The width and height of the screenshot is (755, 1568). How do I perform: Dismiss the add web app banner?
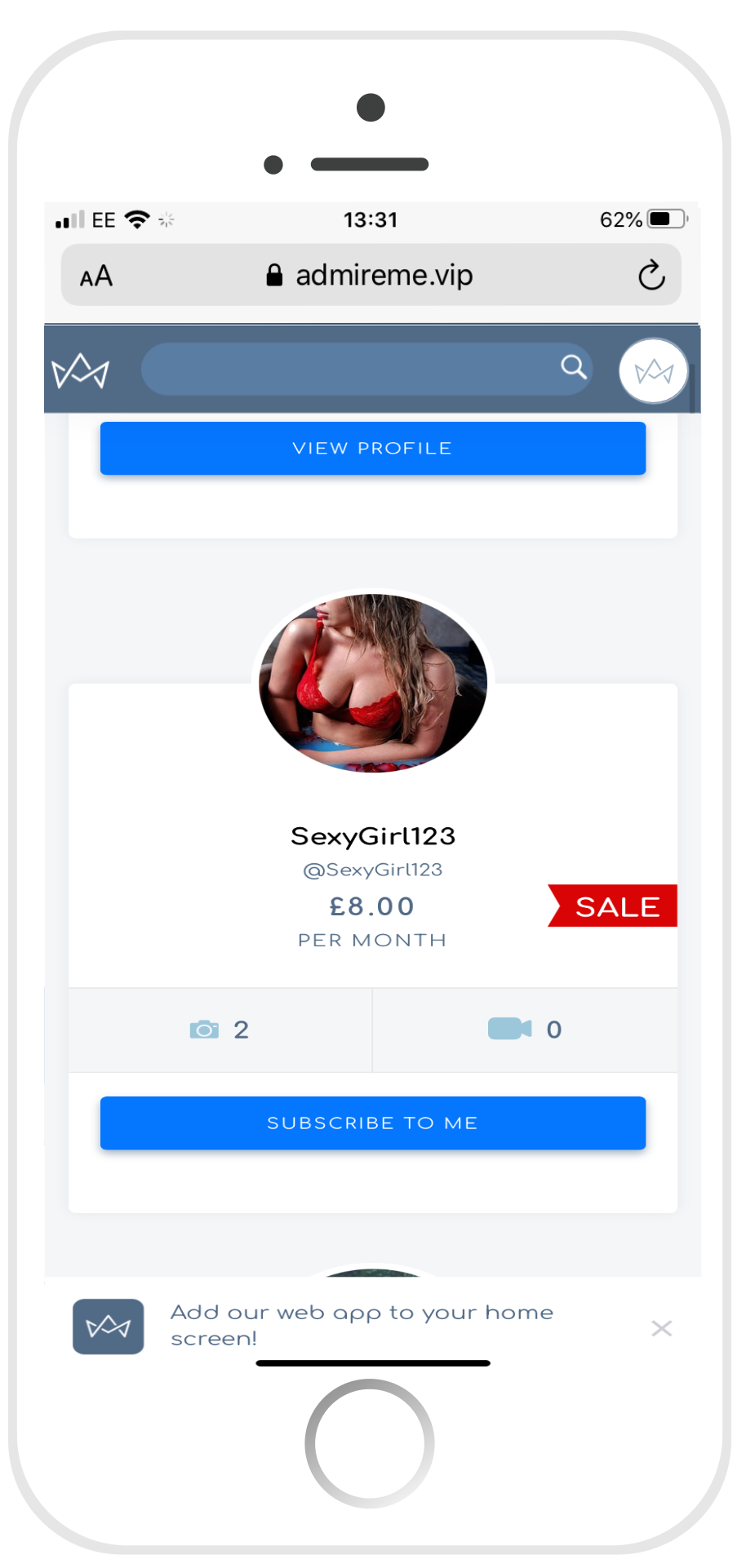coord(662,1328)
